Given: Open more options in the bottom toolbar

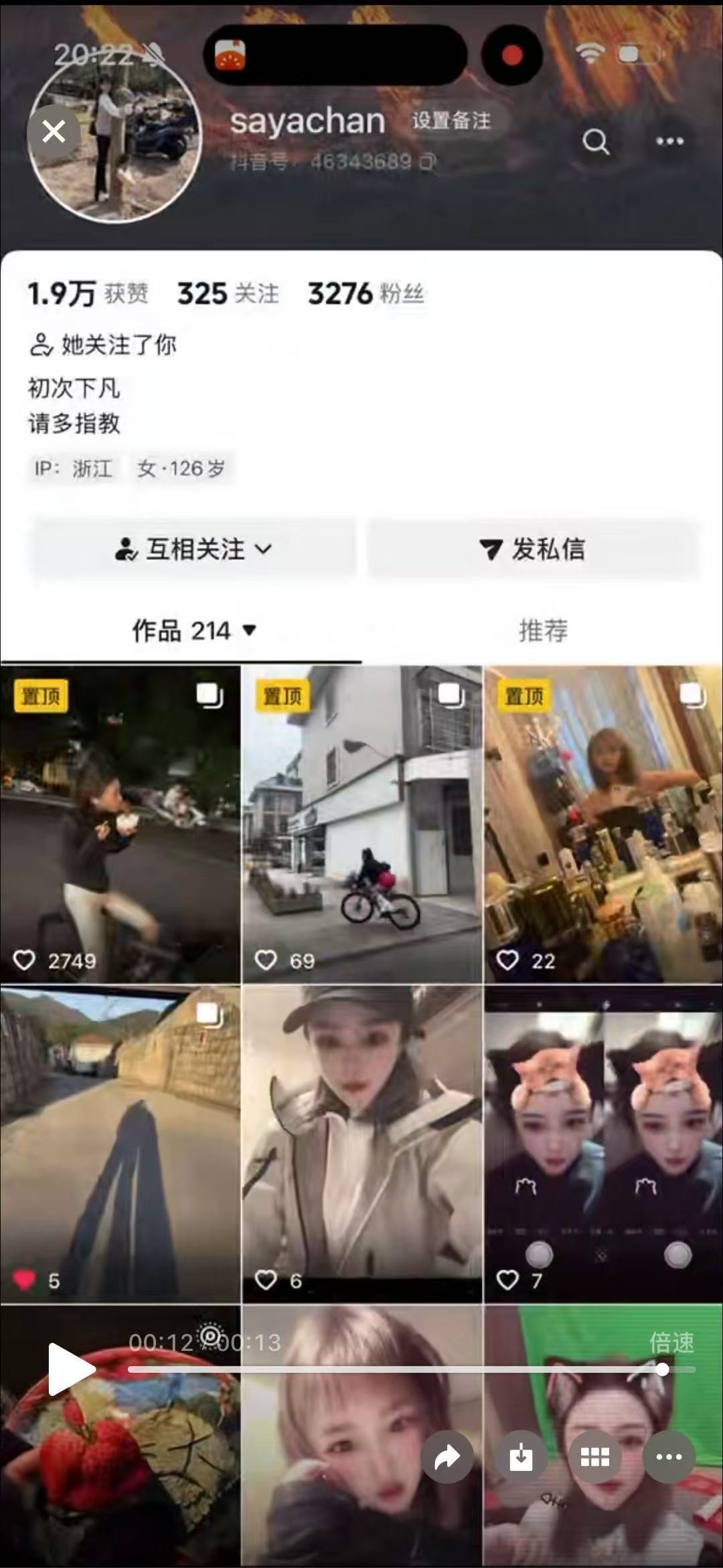Looking at the screenshot, I should (x=669, y=1456).
